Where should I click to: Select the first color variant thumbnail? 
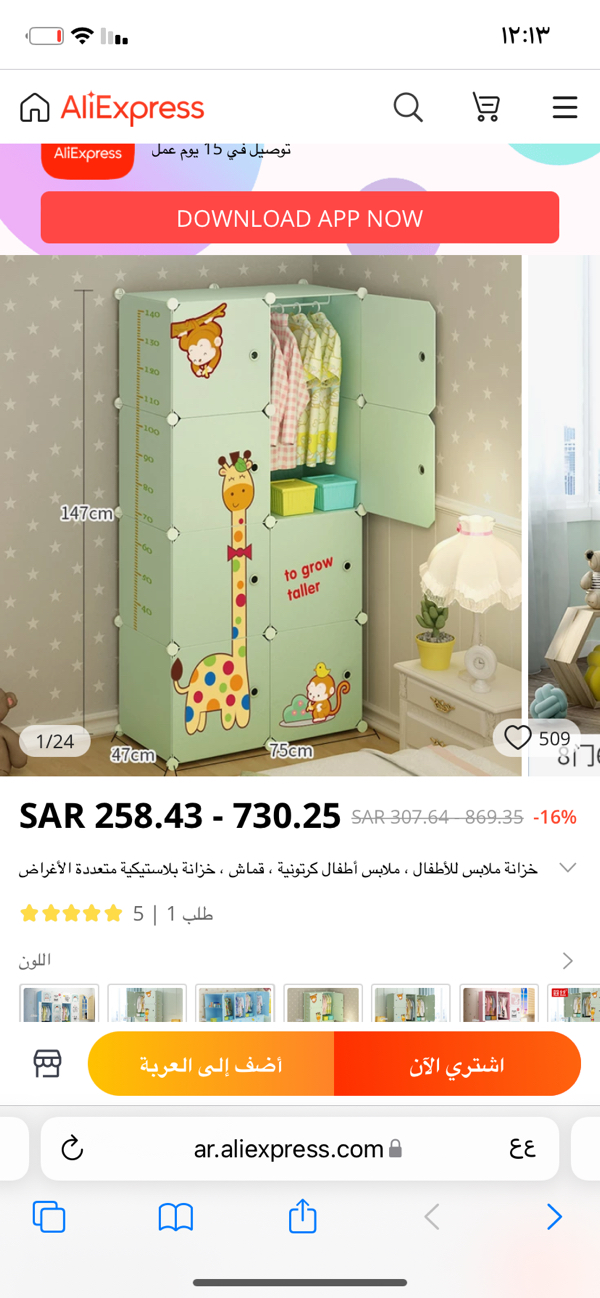[59, 1003]
